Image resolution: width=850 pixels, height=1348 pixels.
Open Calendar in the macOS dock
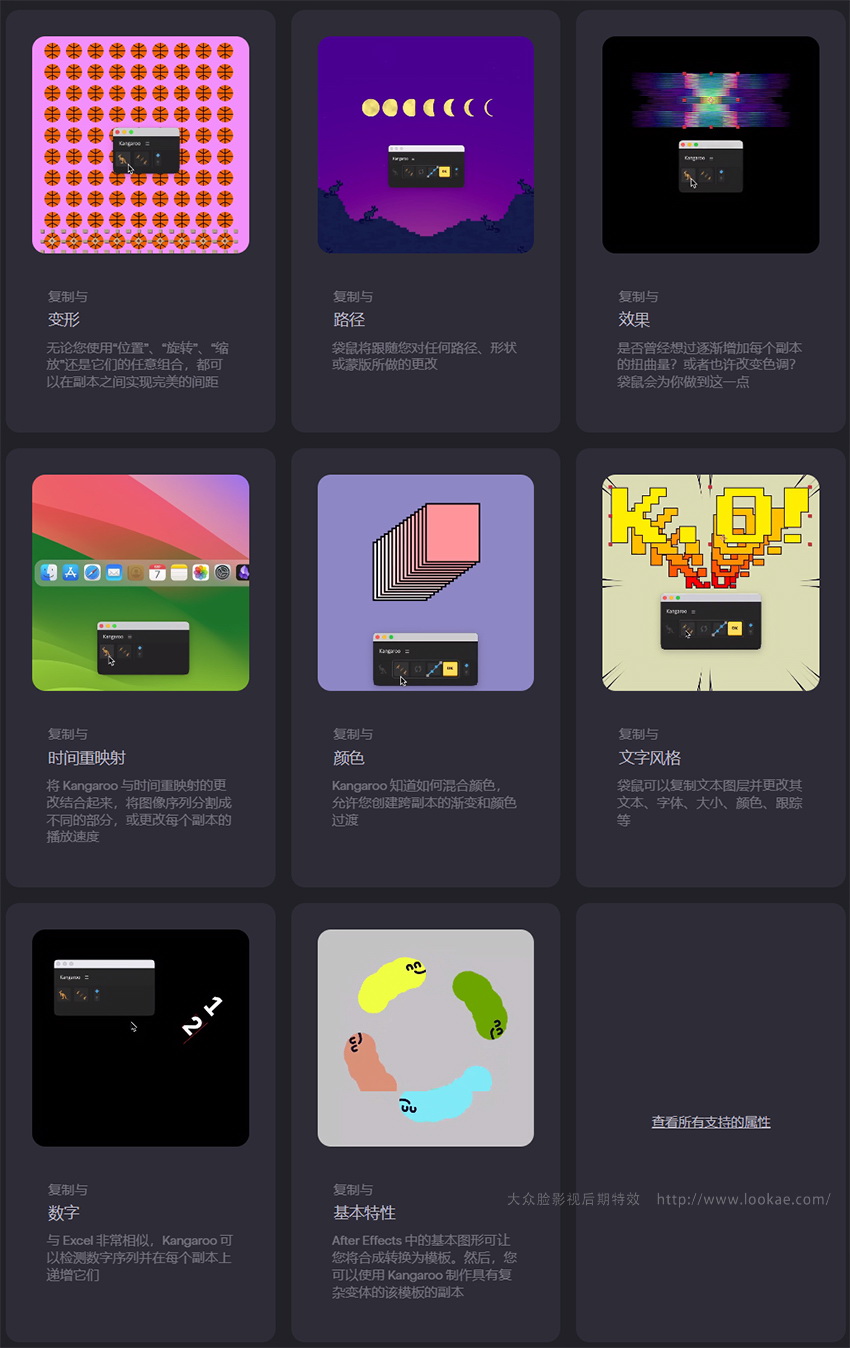(x=157, y=573)
